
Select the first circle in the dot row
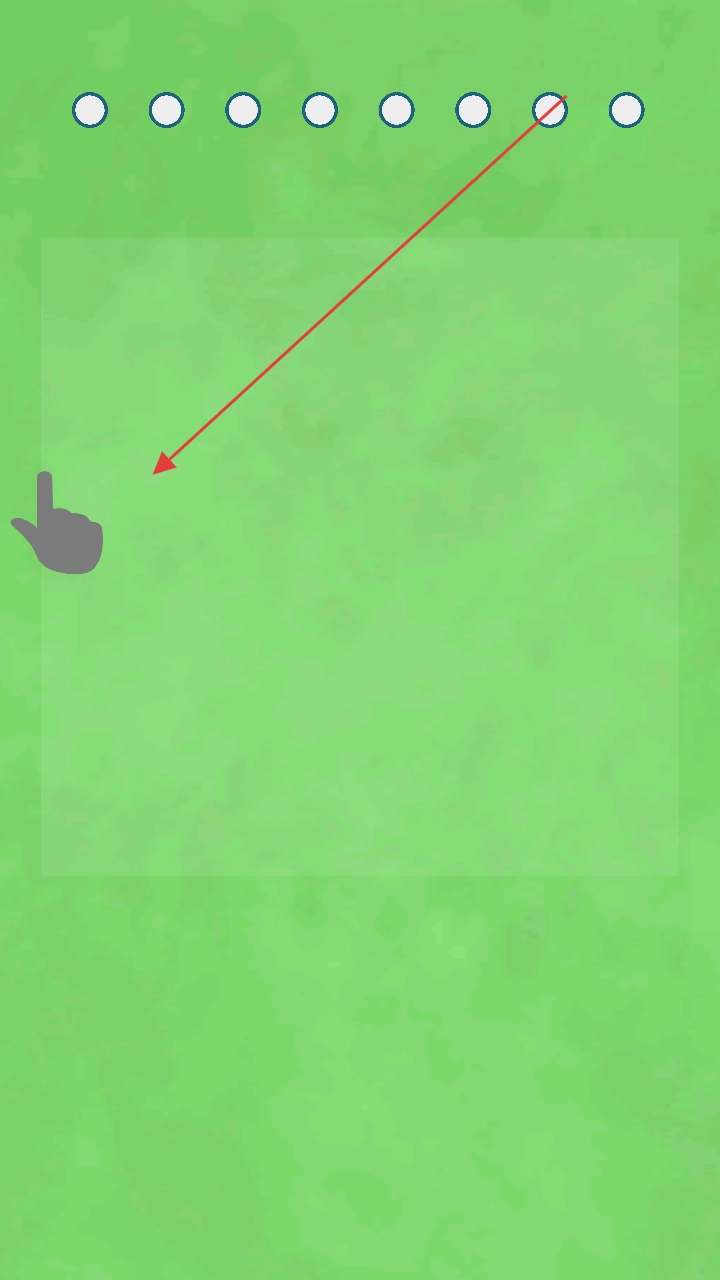click(90, 110)
